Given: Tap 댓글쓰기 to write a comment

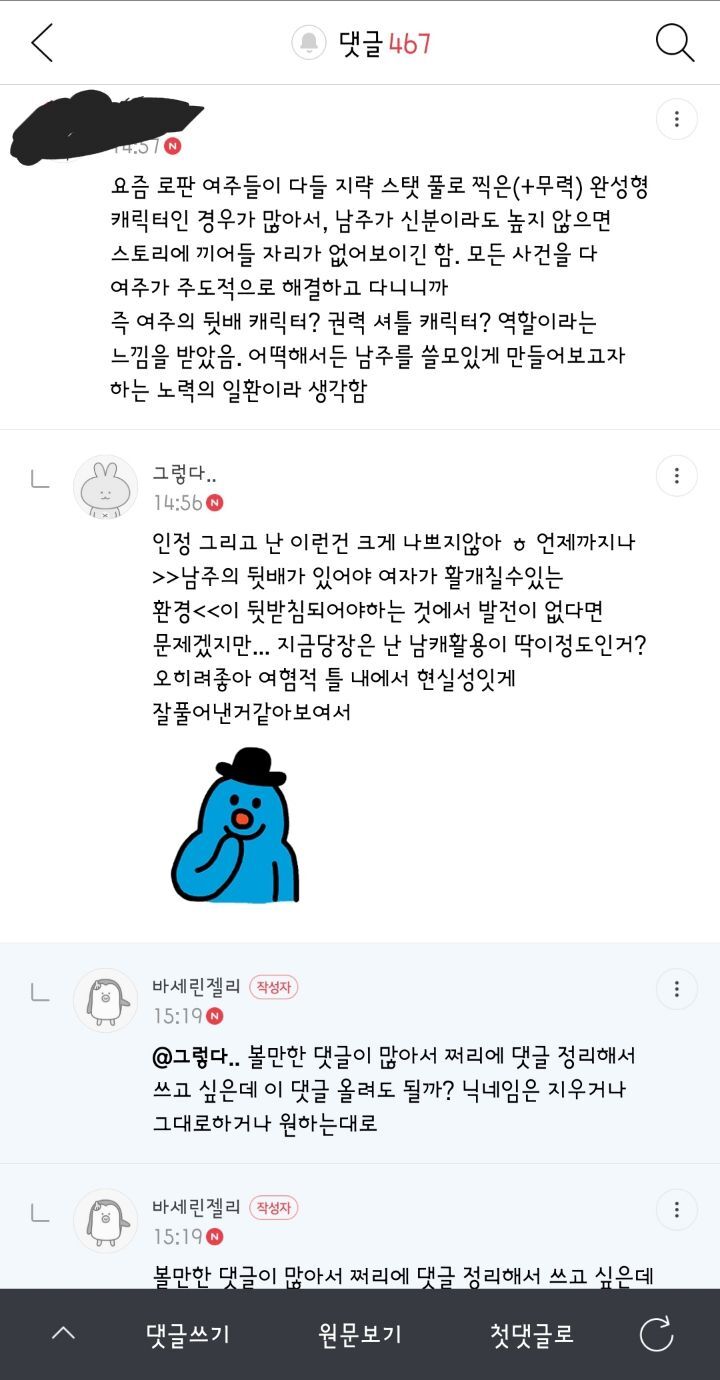Looking at the screenshot, I should pyautogui.click(x=188, y=1334).
